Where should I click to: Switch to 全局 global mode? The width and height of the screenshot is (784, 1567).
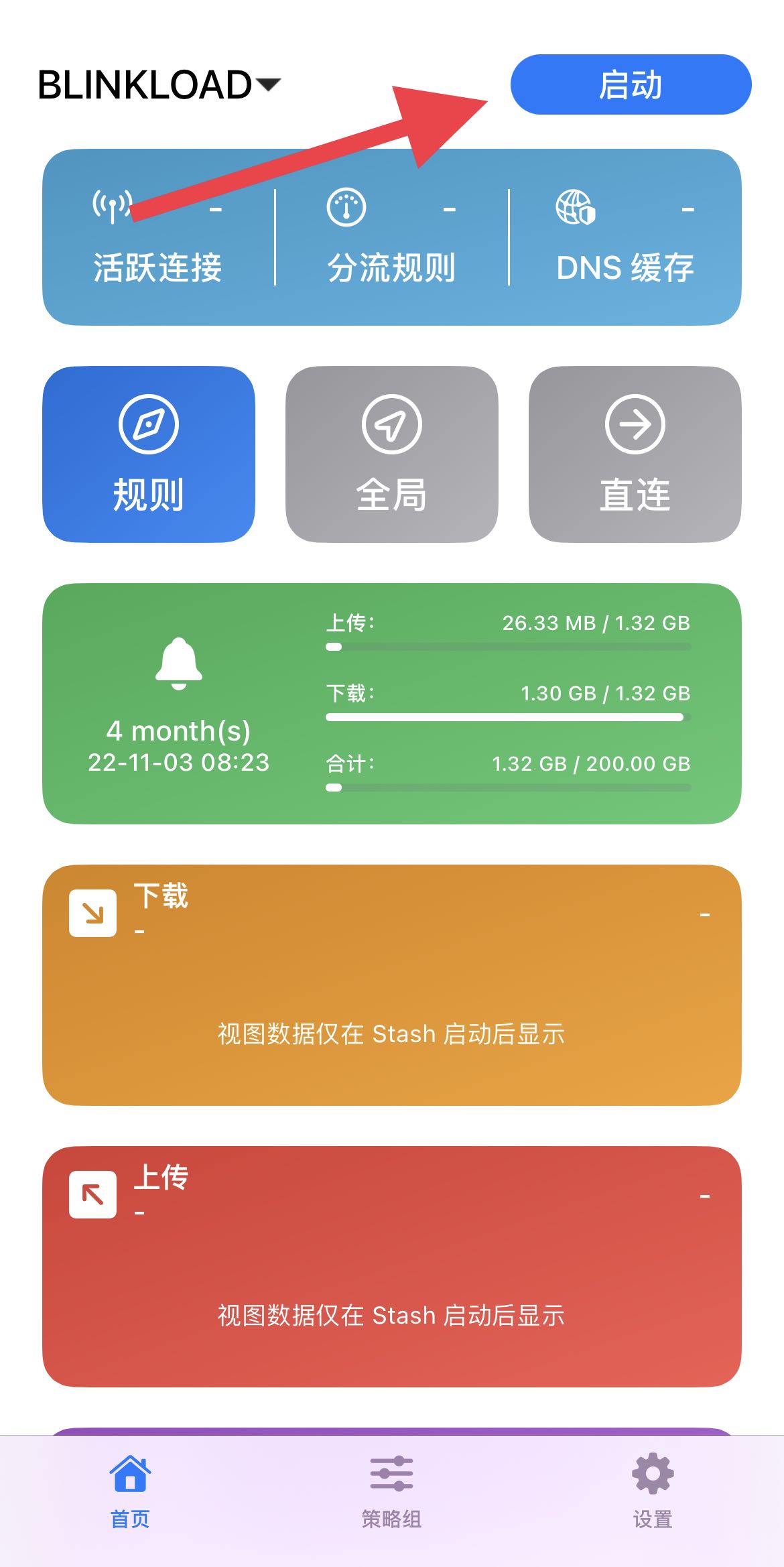[392, 454]
